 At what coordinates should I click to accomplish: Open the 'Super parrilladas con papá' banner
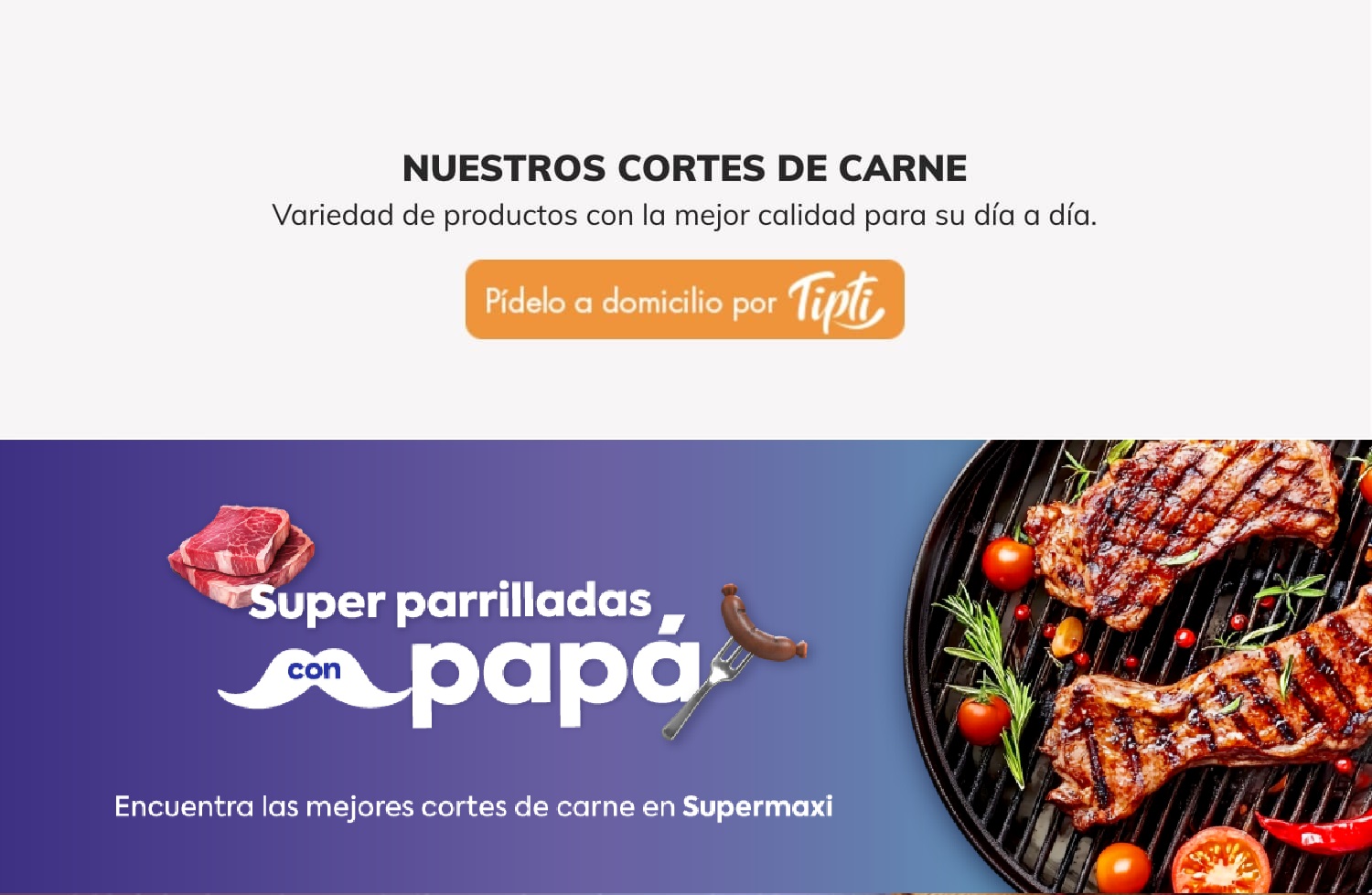pyautogui.click(x=685, y=666)
